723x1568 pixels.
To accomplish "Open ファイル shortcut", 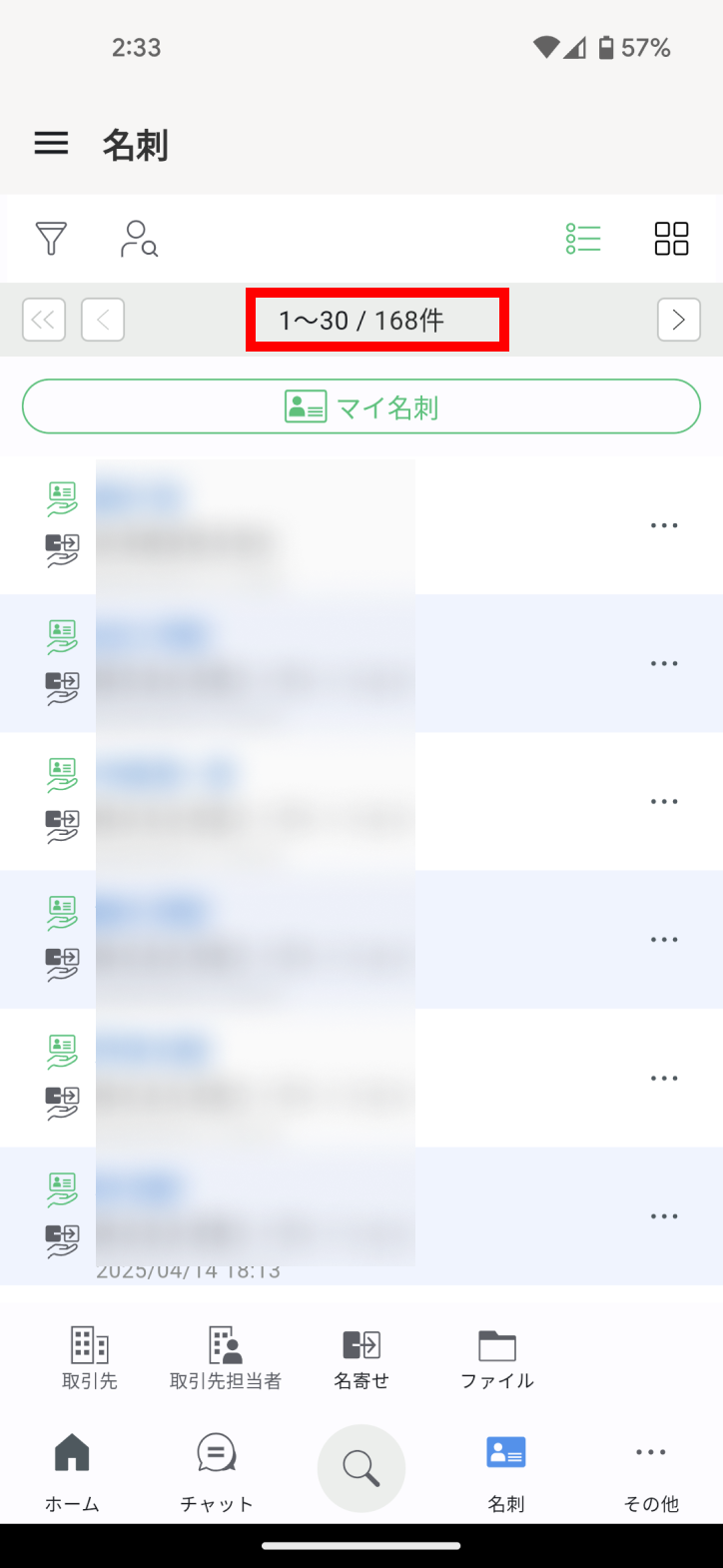I will pyautogui.click(x=497, y=1359).
